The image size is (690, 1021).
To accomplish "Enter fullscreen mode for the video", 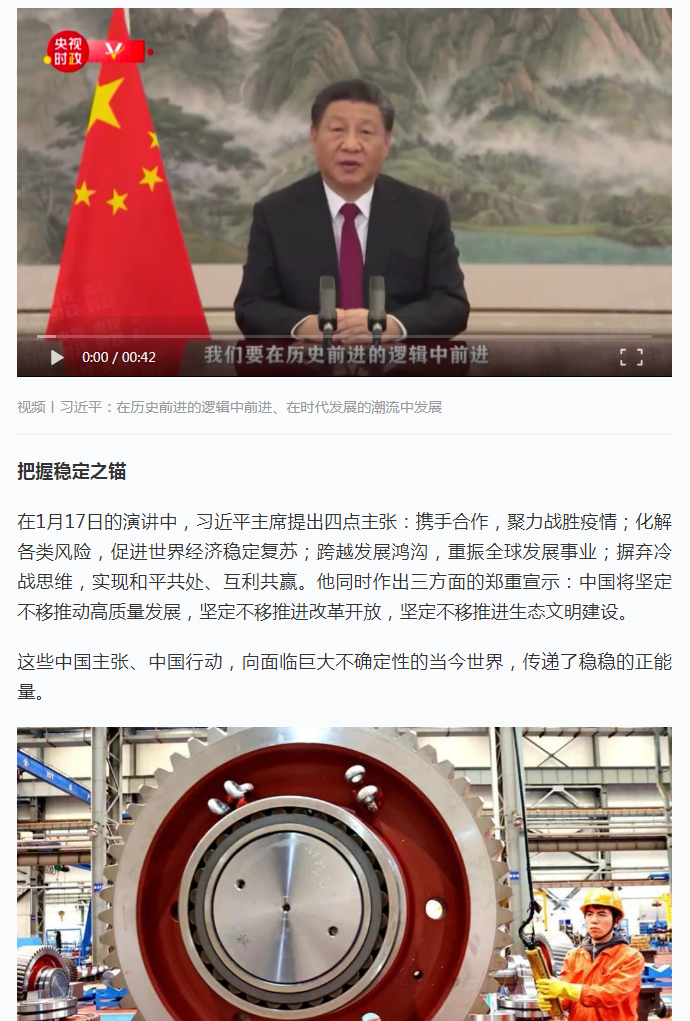I will [631, 357].
